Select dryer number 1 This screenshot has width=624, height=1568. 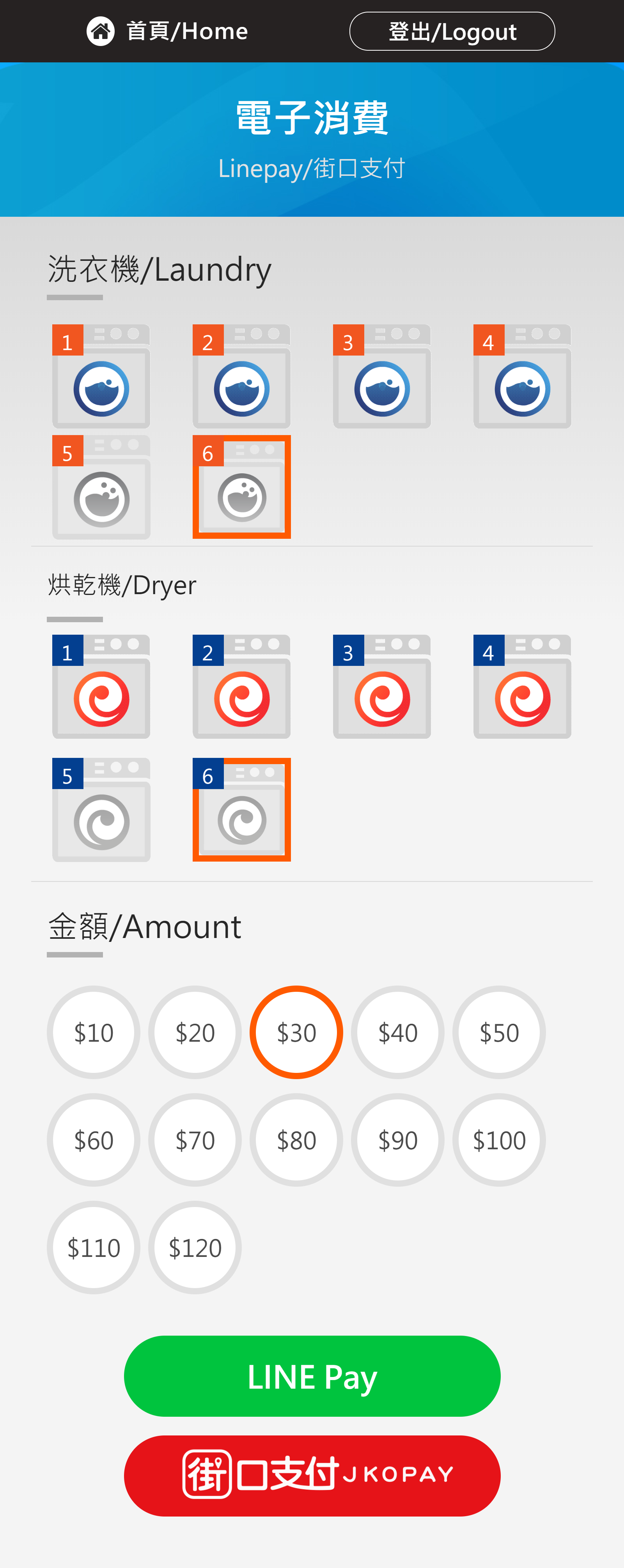pos(101,687)
